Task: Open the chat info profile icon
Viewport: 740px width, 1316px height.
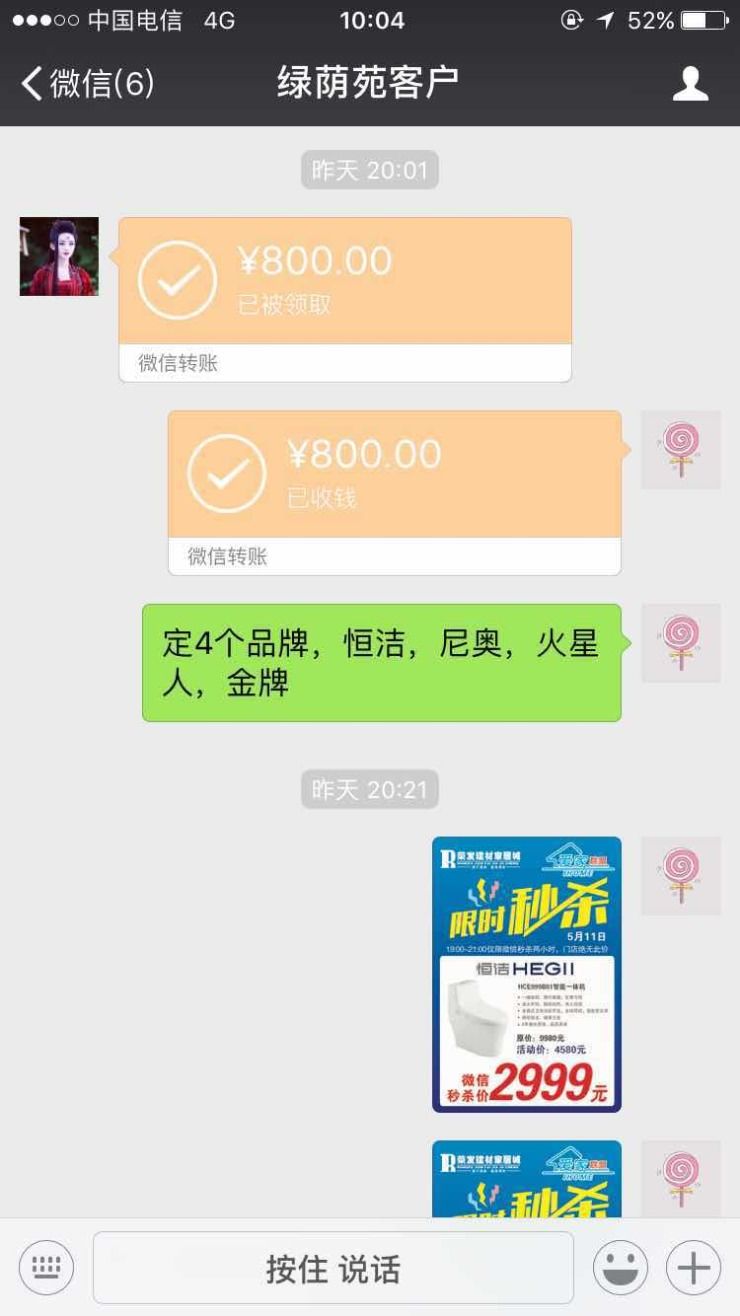Action: (690, 83)
